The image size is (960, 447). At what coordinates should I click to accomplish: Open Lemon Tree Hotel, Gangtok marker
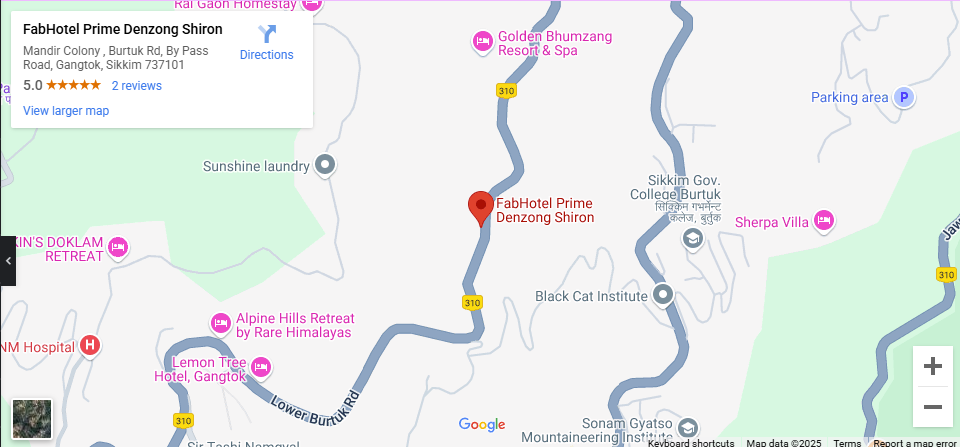point(261,367)
